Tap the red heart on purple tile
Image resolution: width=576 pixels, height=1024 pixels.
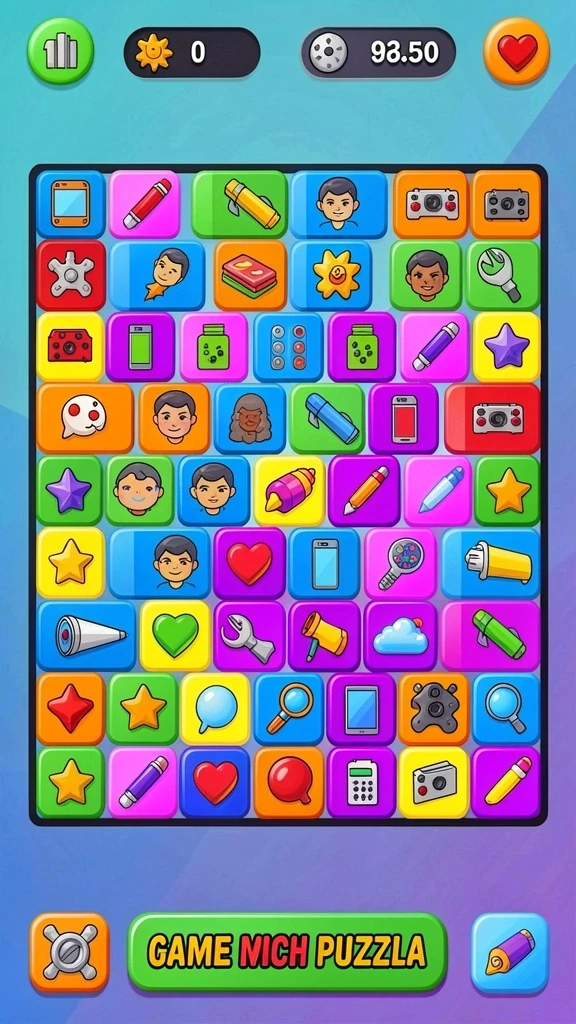(x=249, y=563)
